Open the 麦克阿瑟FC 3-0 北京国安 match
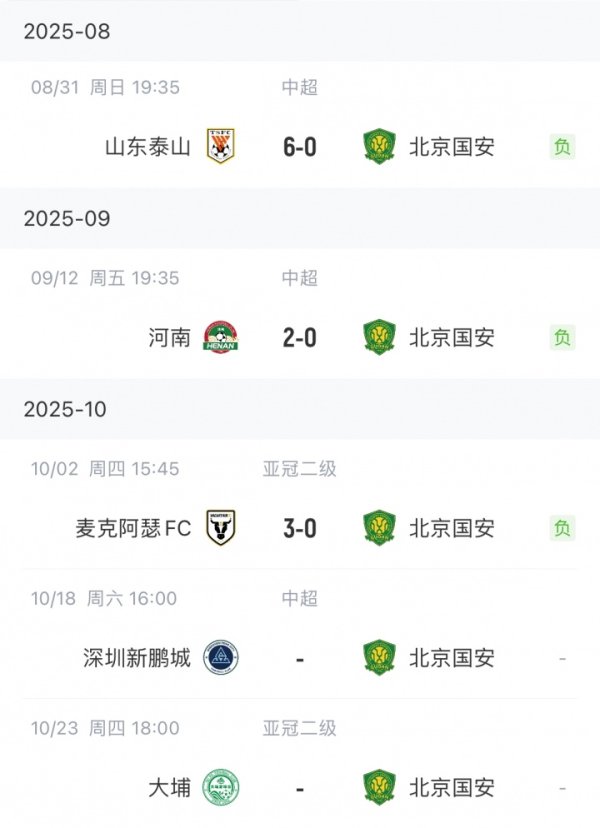This screenshot has width=600, height=828. [x=299, y=528]
